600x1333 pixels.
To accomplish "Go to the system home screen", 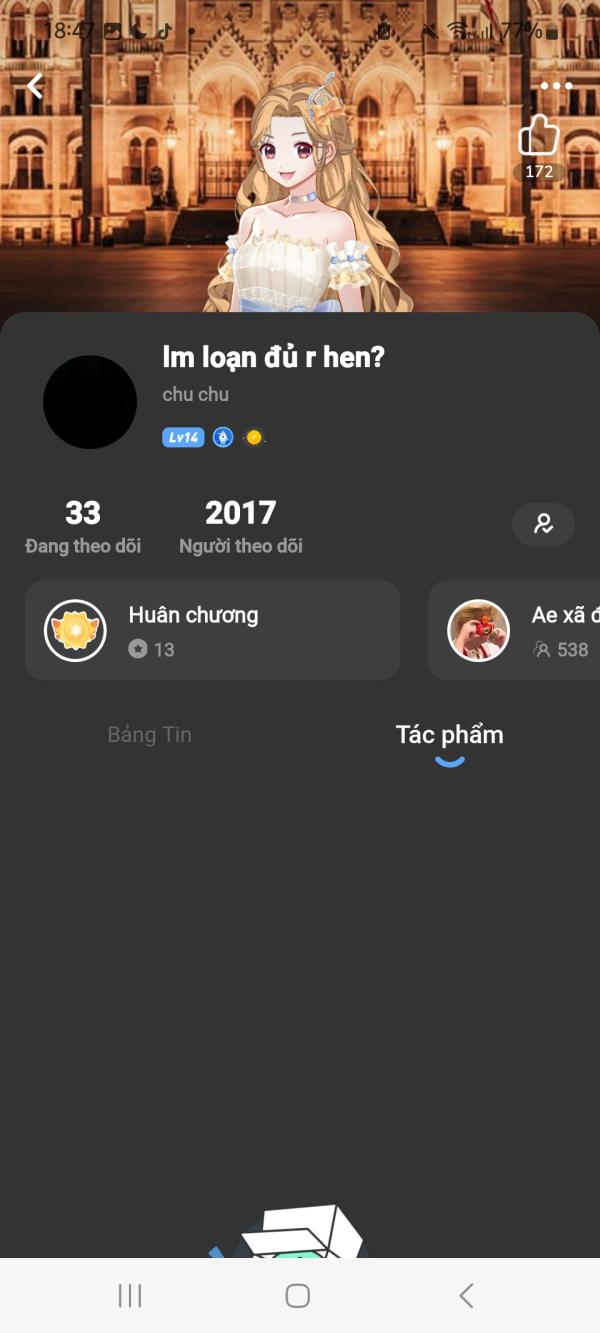I will tap(298, 1296).
